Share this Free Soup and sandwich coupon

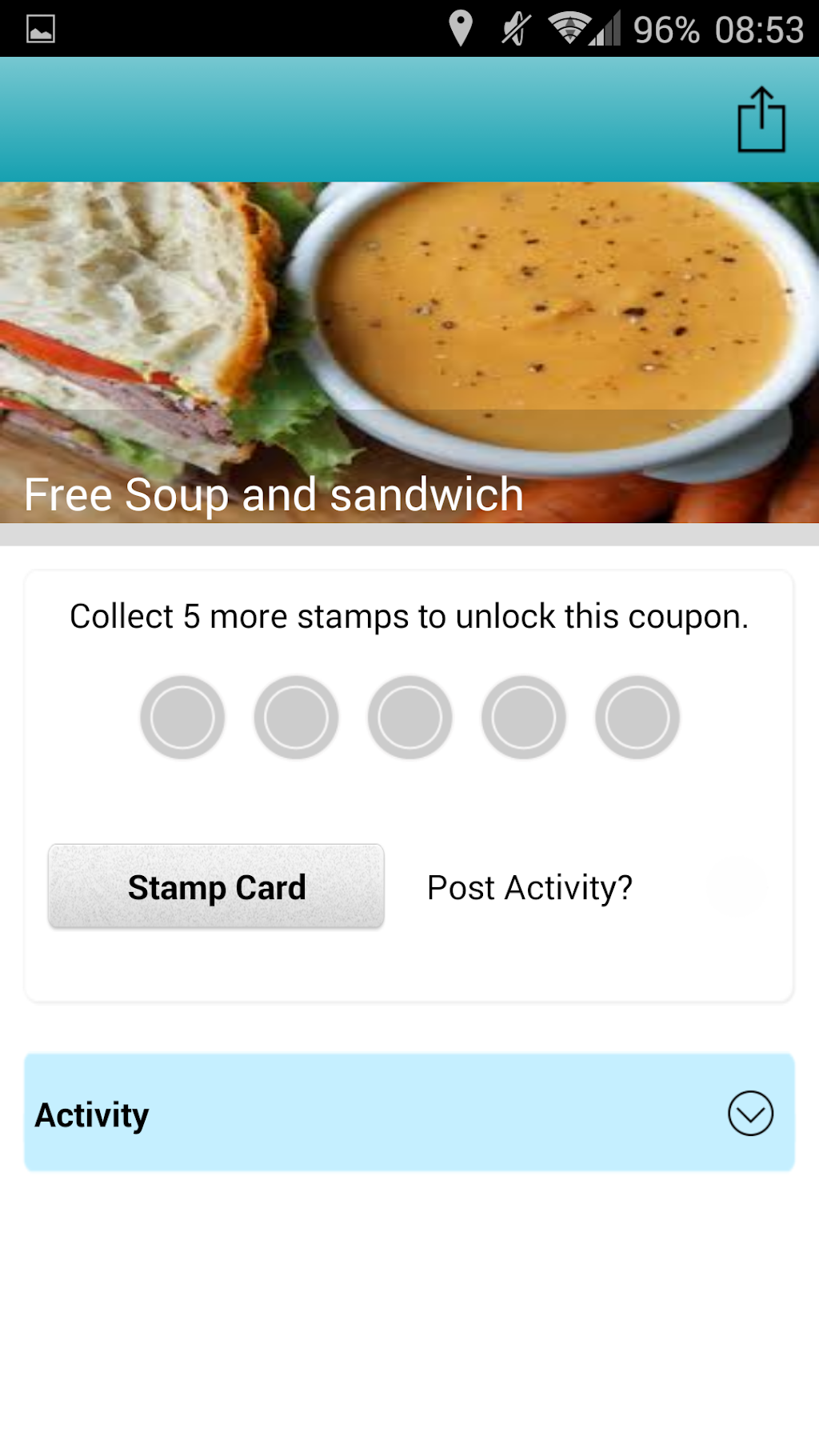pyautogui.click(x=761, y=120)
